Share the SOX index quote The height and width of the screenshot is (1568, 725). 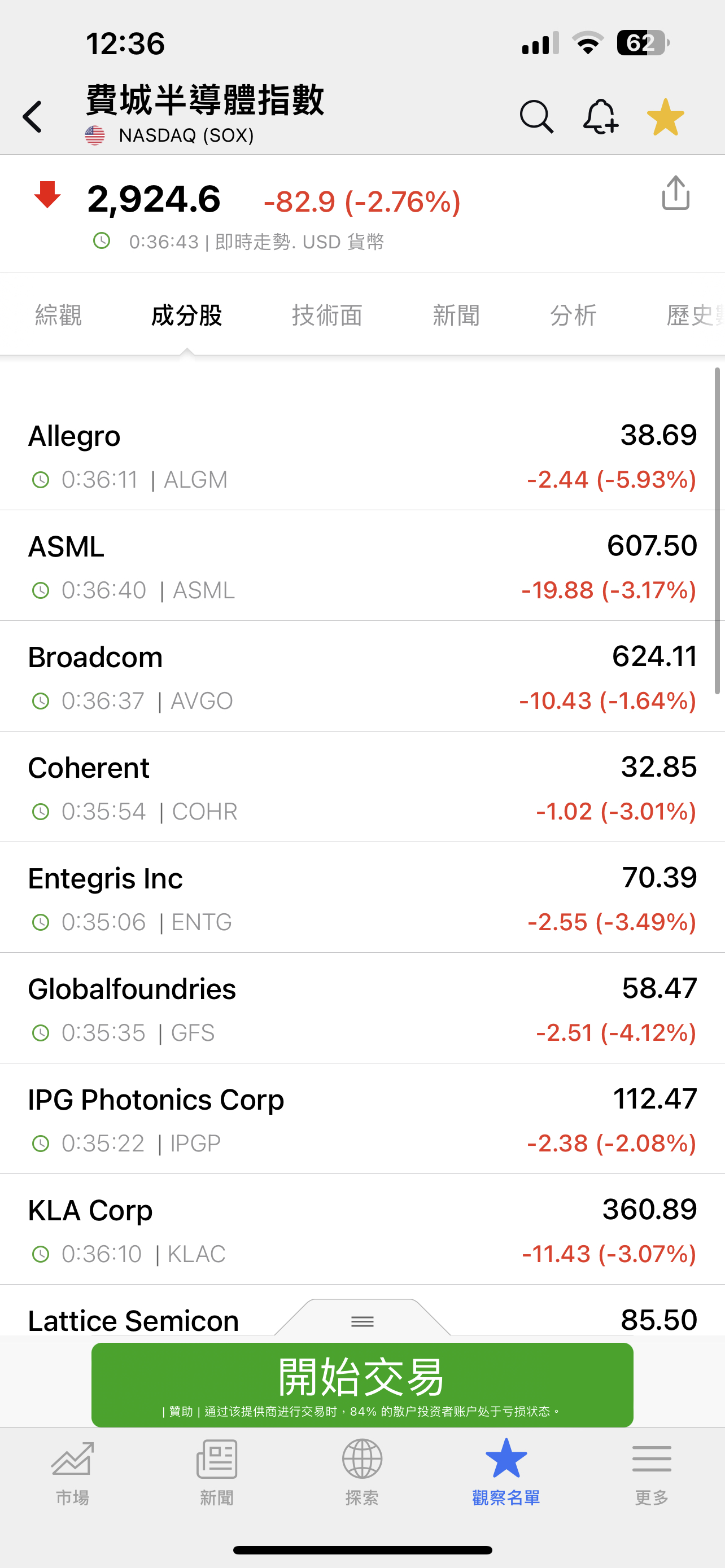[675, 194]
